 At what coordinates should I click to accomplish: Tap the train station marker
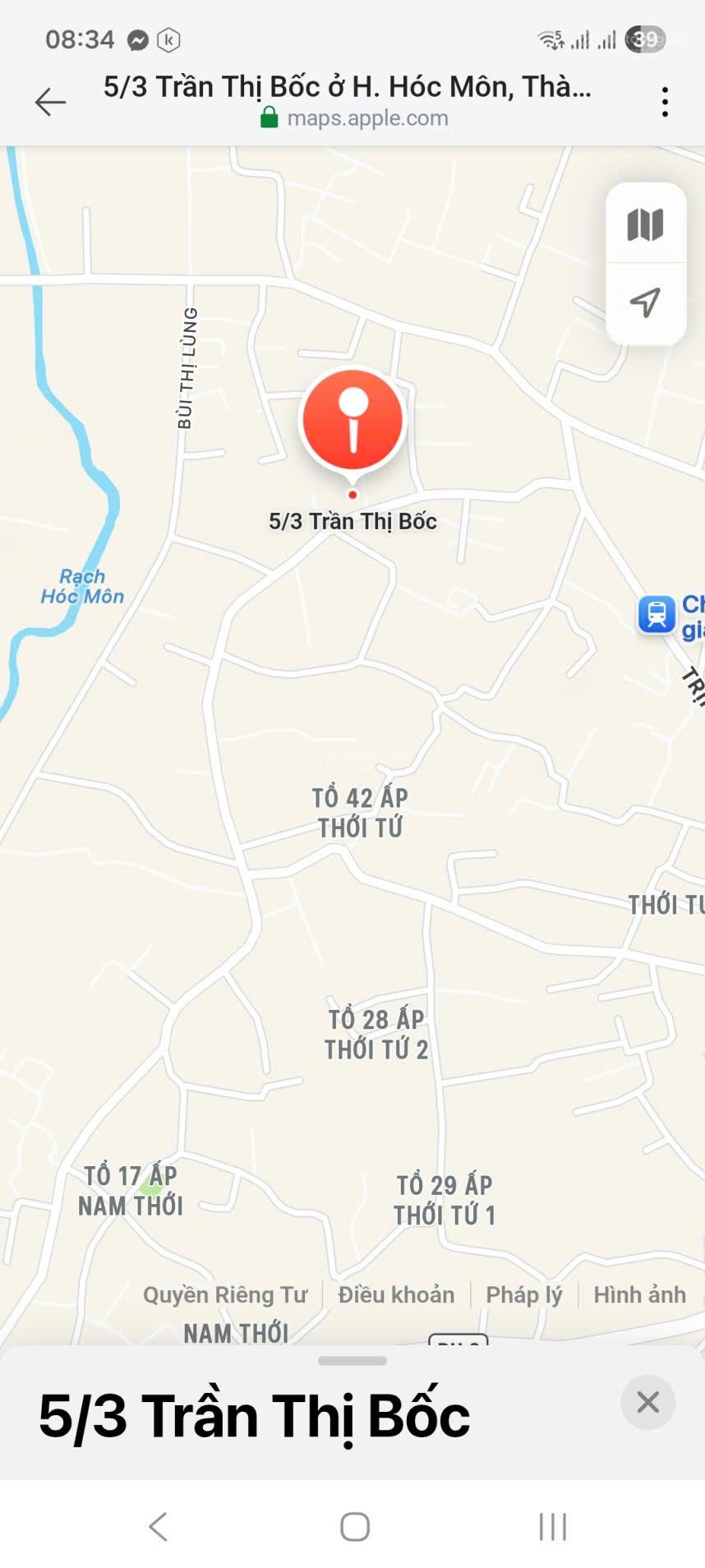click(x=657, y=614)
